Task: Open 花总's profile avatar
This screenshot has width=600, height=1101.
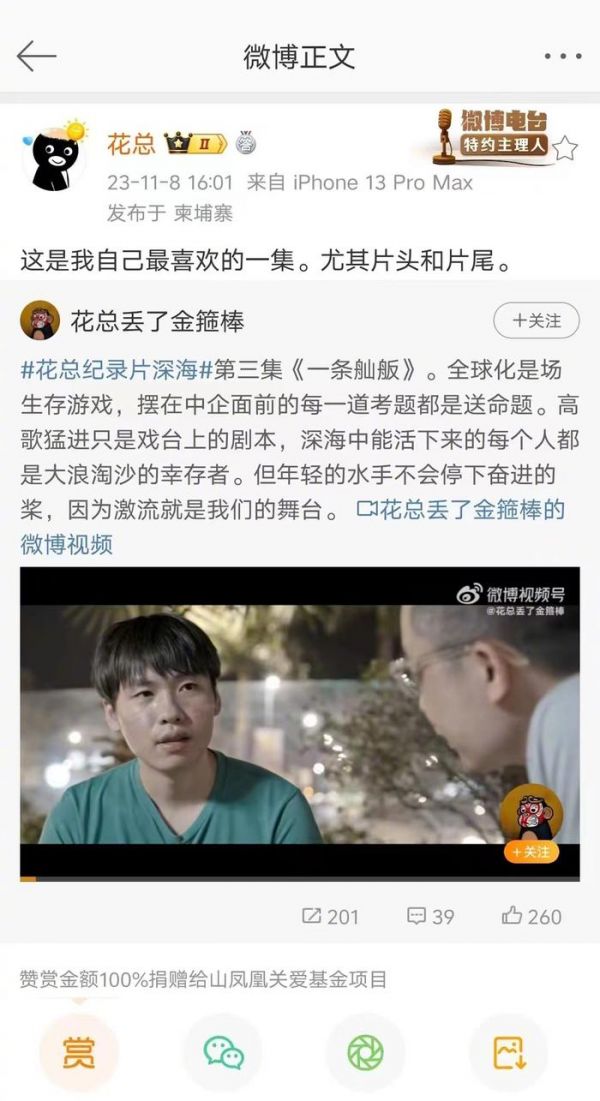Action: point(52,157)
